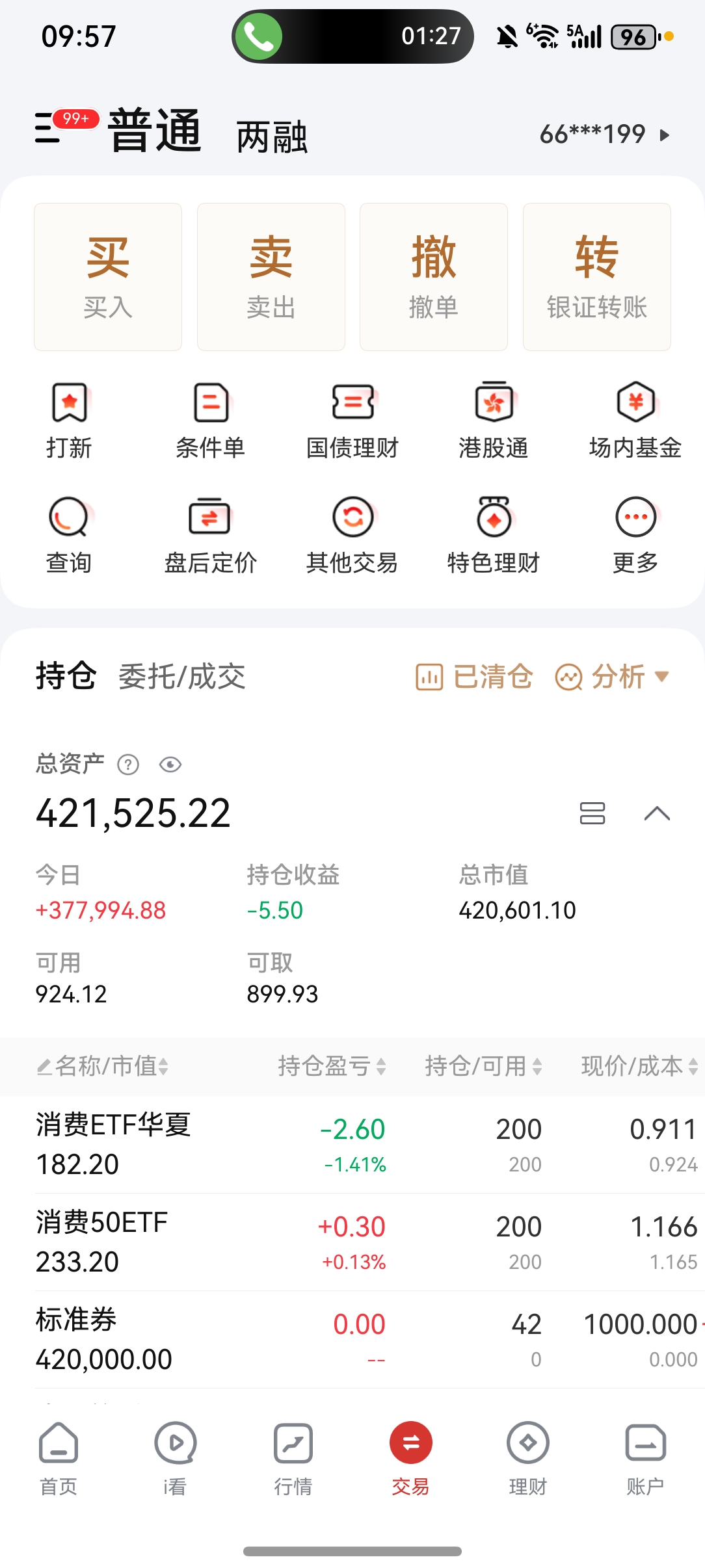The height and width of the screenshot is (1568, 705).
Task: Open account switcher 66***199
Action: 604,135
